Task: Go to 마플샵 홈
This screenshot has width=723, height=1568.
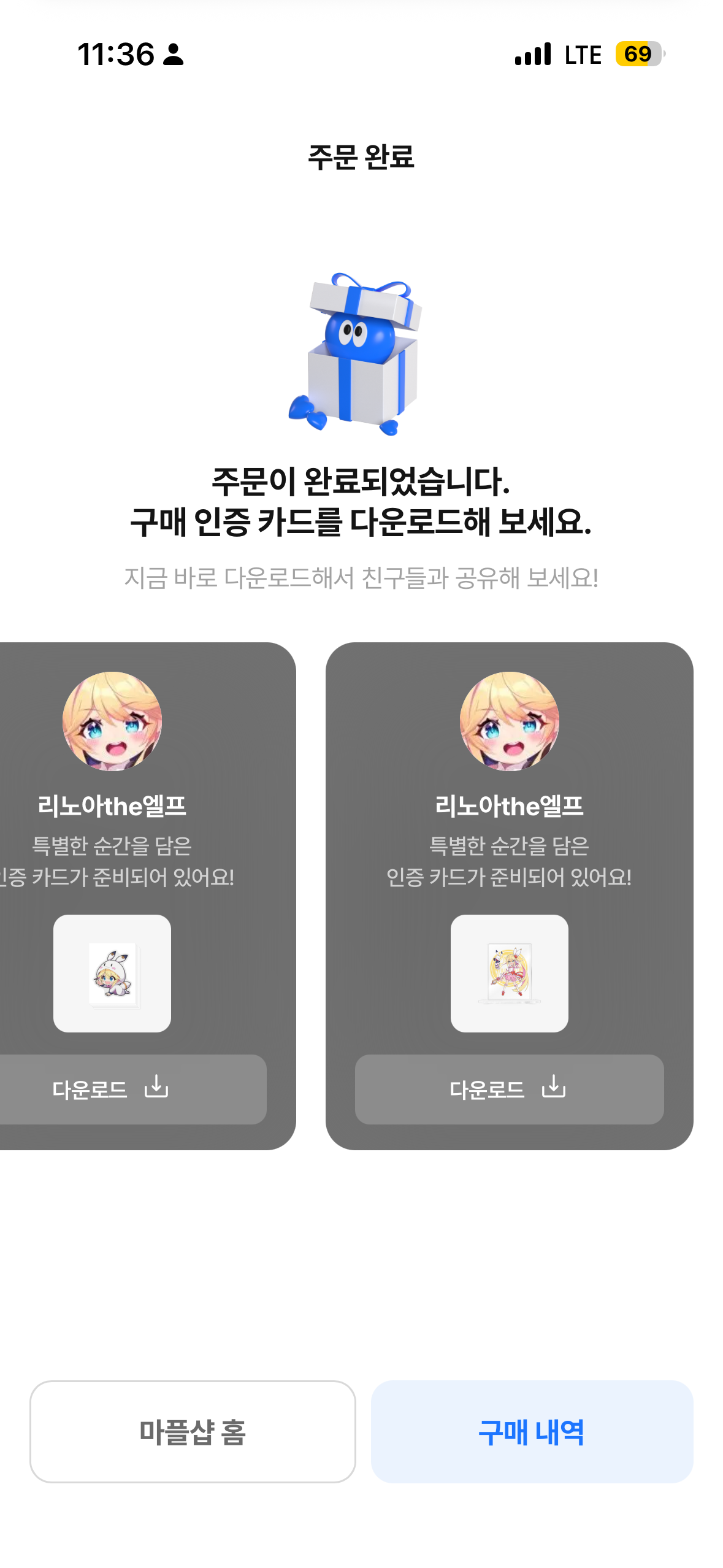Action: [193, 1431]
